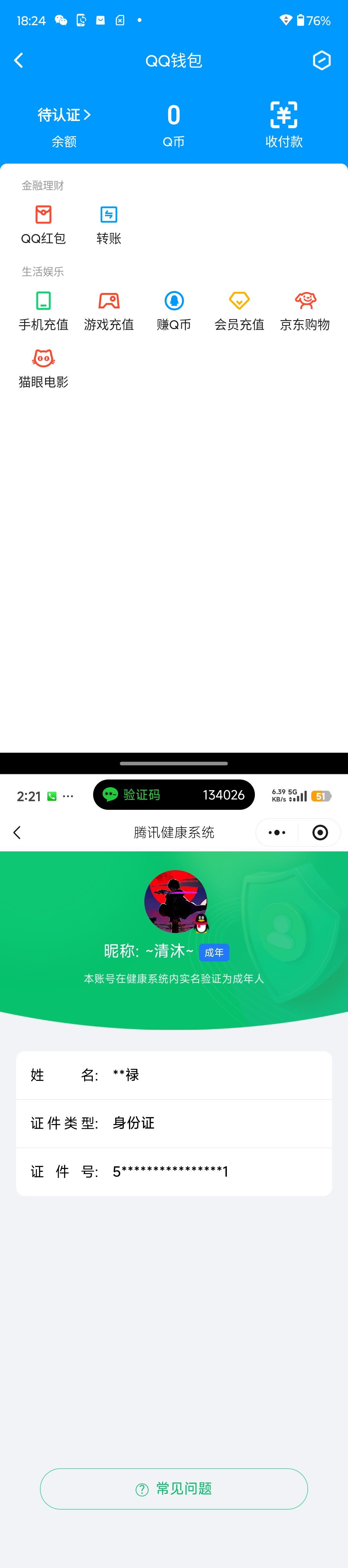This screenshot has width=348, height=1568.
Task: Open 常见问题 help
Action: tap(174, 1489)
